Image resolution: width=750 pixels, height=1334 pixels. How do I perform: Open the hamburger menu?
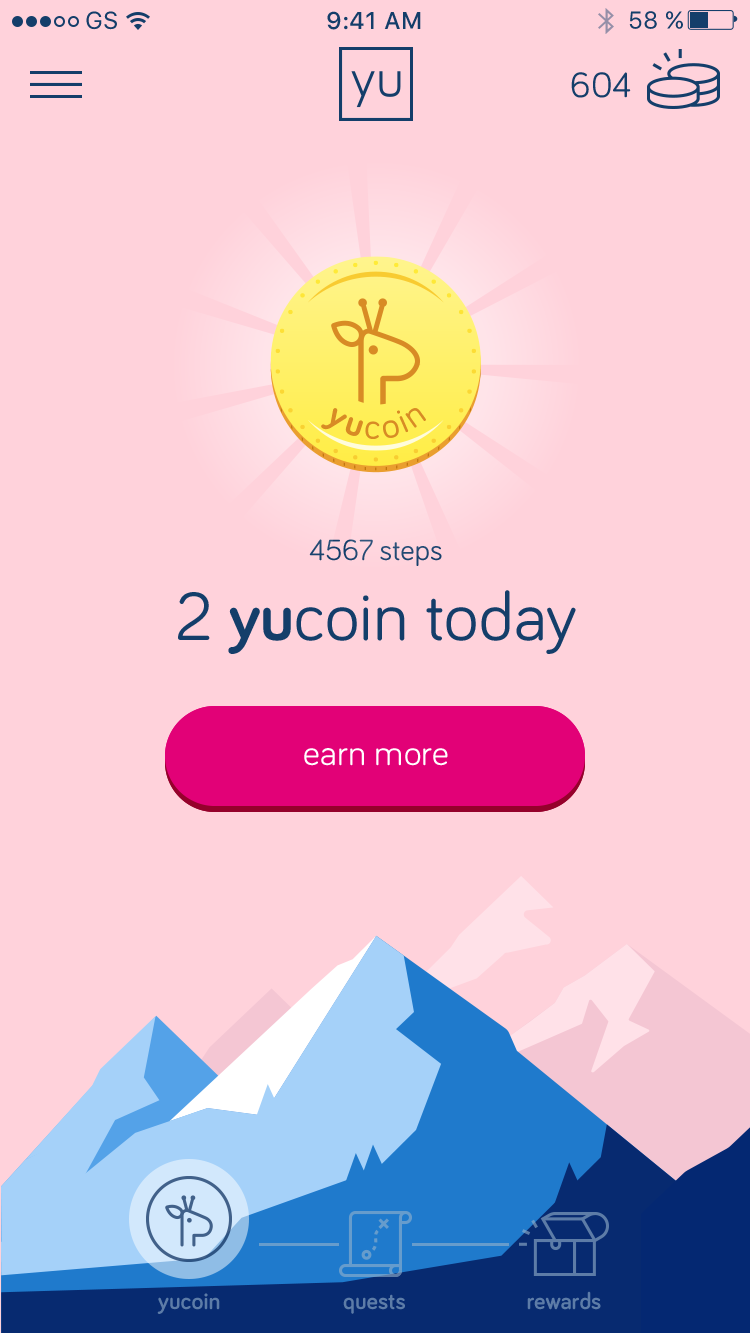(x=56, y=85)
